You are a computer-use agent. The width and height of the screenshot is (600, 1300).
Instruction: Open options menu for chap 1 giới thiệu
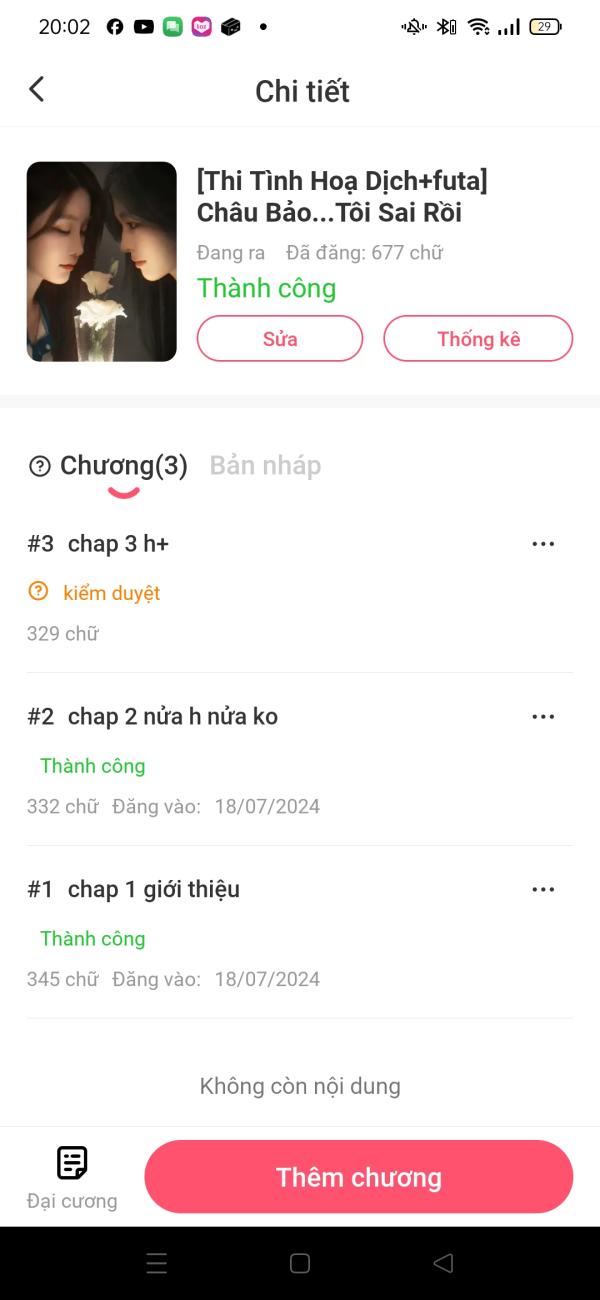pos(543,890)
